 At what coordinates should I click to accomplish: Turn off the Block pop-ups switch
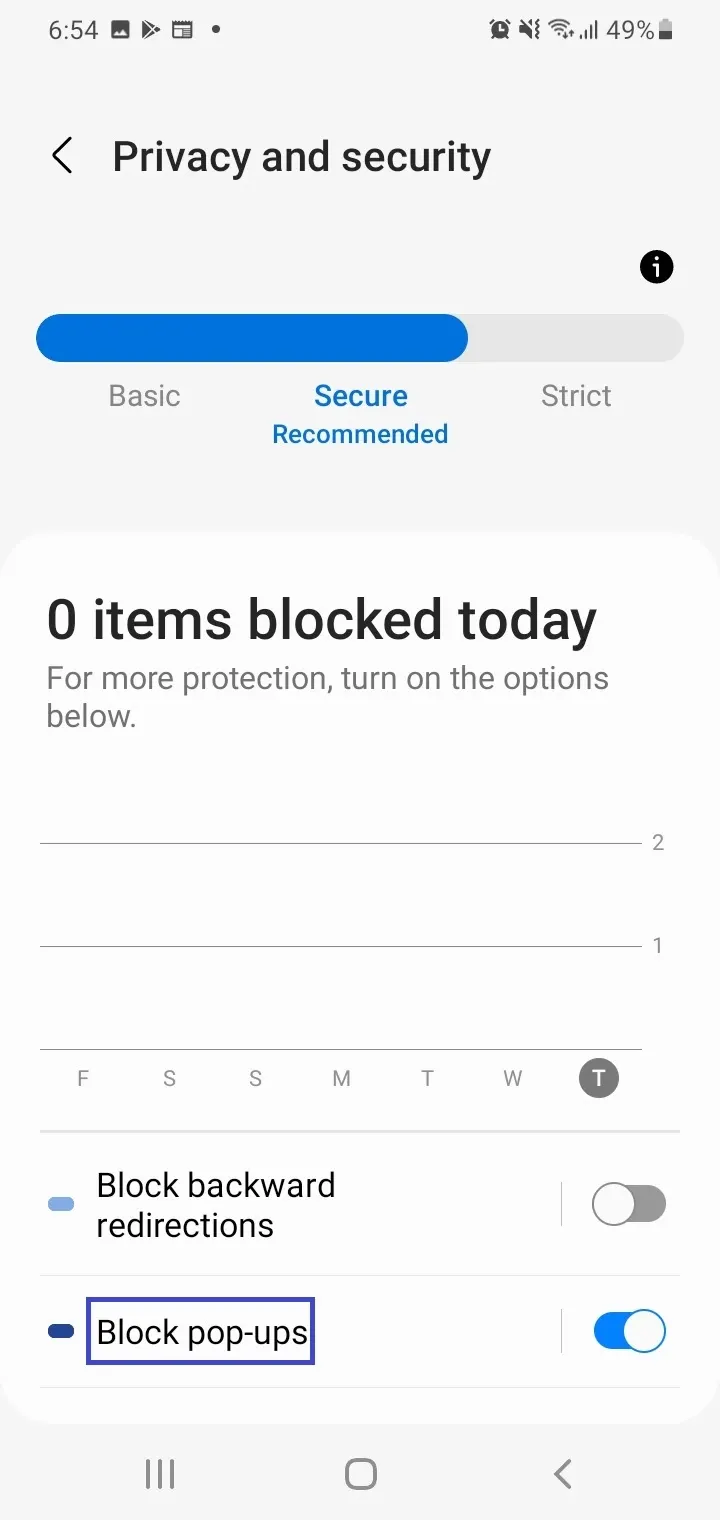point(629,1331)
